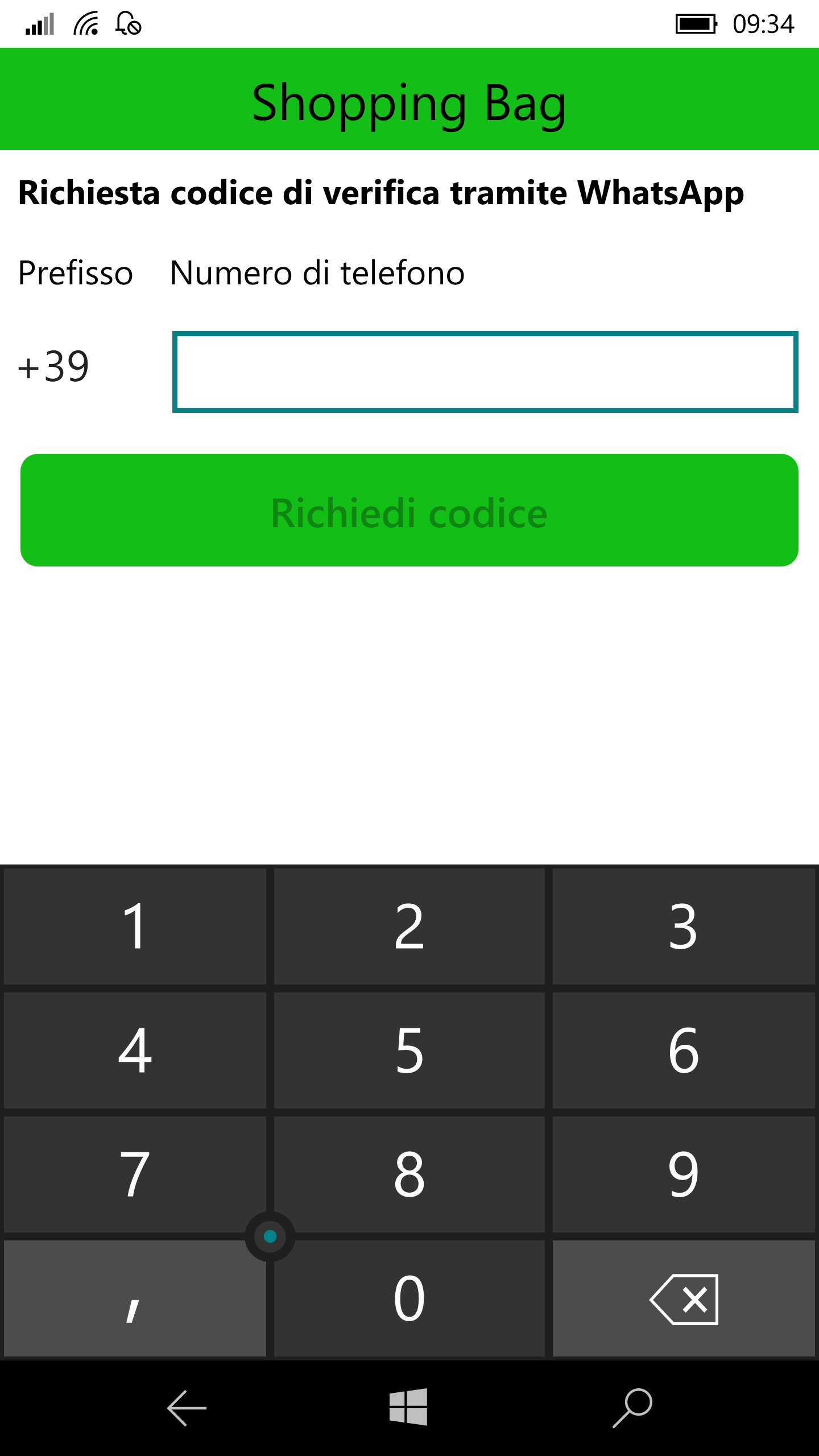Enter digit 2 on the keypad
This screenshot has height=1456, width=819.
tap(409, 926)
